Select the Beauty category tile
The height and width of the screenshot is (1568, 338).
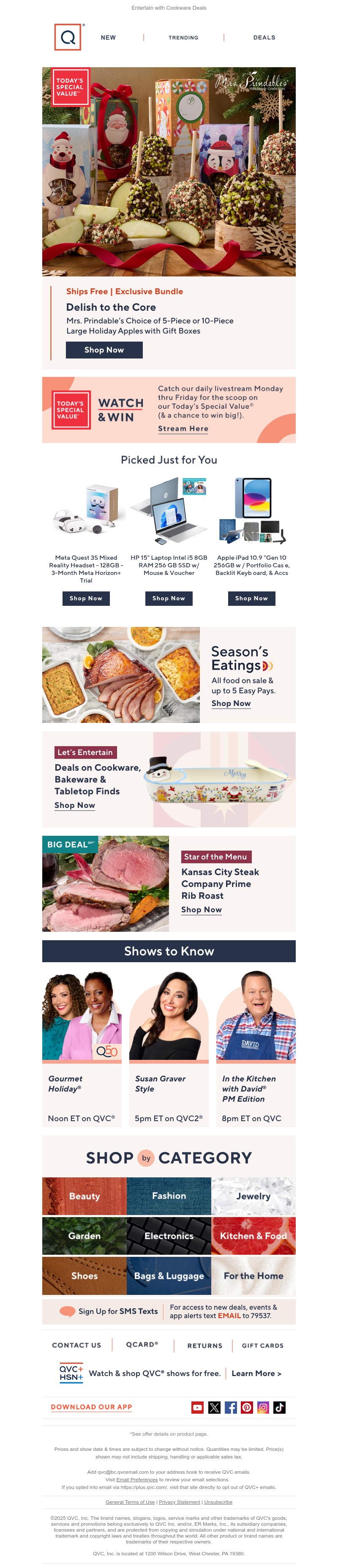pos(84,1196)
